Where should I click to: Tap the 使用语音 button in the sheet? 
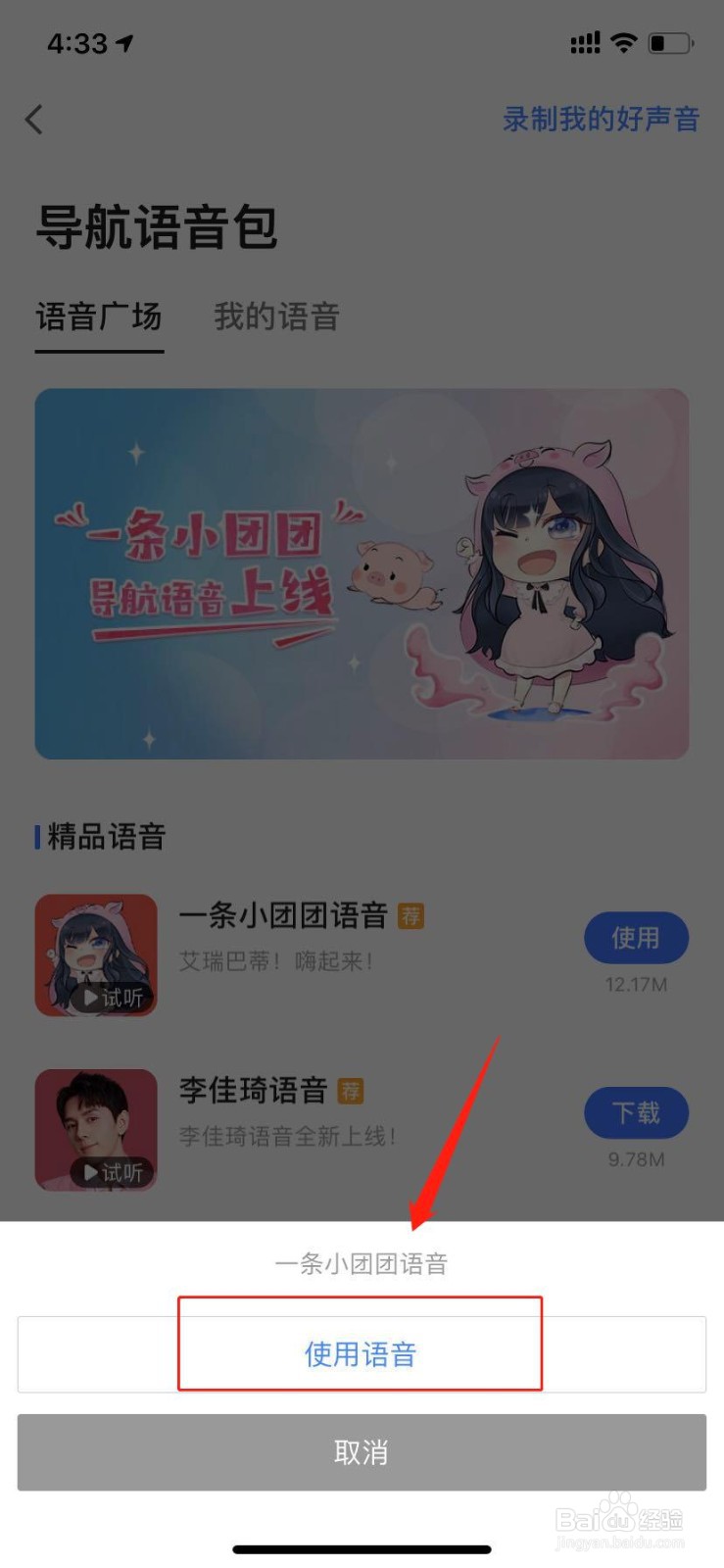pyautogui.click(x=360, y=1353)
